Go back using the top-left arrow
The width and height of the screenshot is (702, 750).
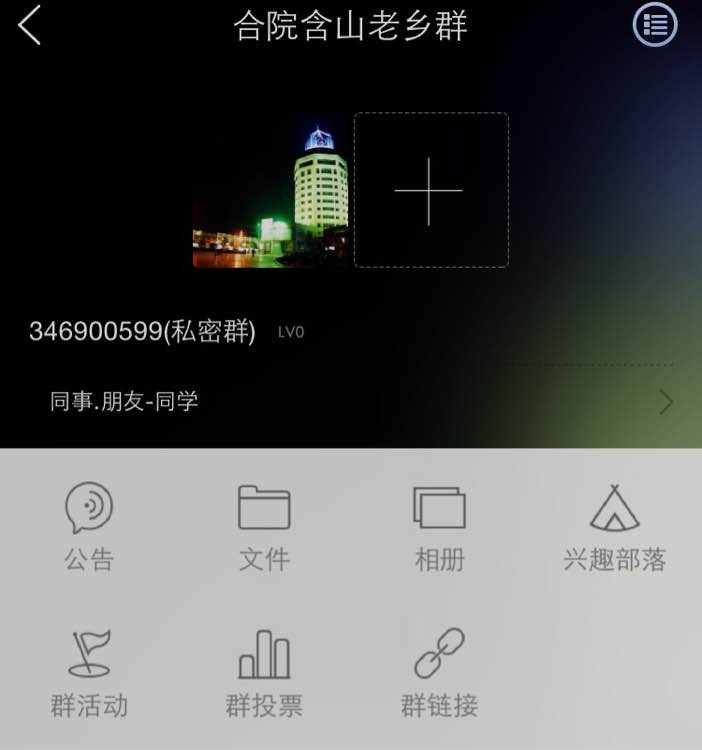coord(30,25)
